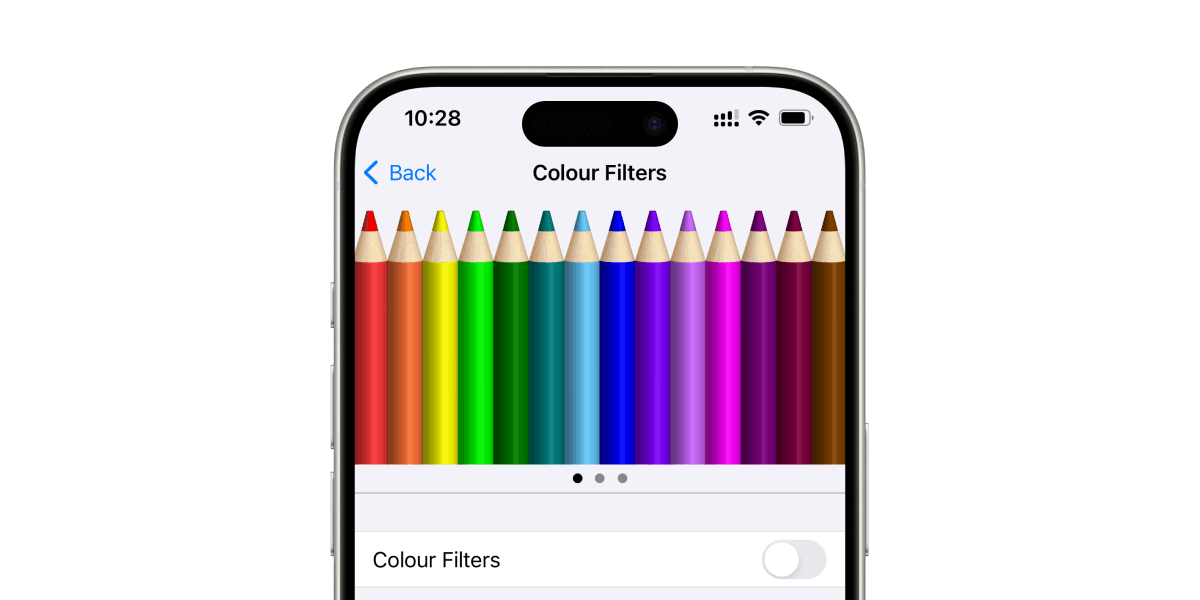Go back to the previous settings page
Viewport: 1200px width, 600px height.
pyautogui.click(x=400, y=173)
